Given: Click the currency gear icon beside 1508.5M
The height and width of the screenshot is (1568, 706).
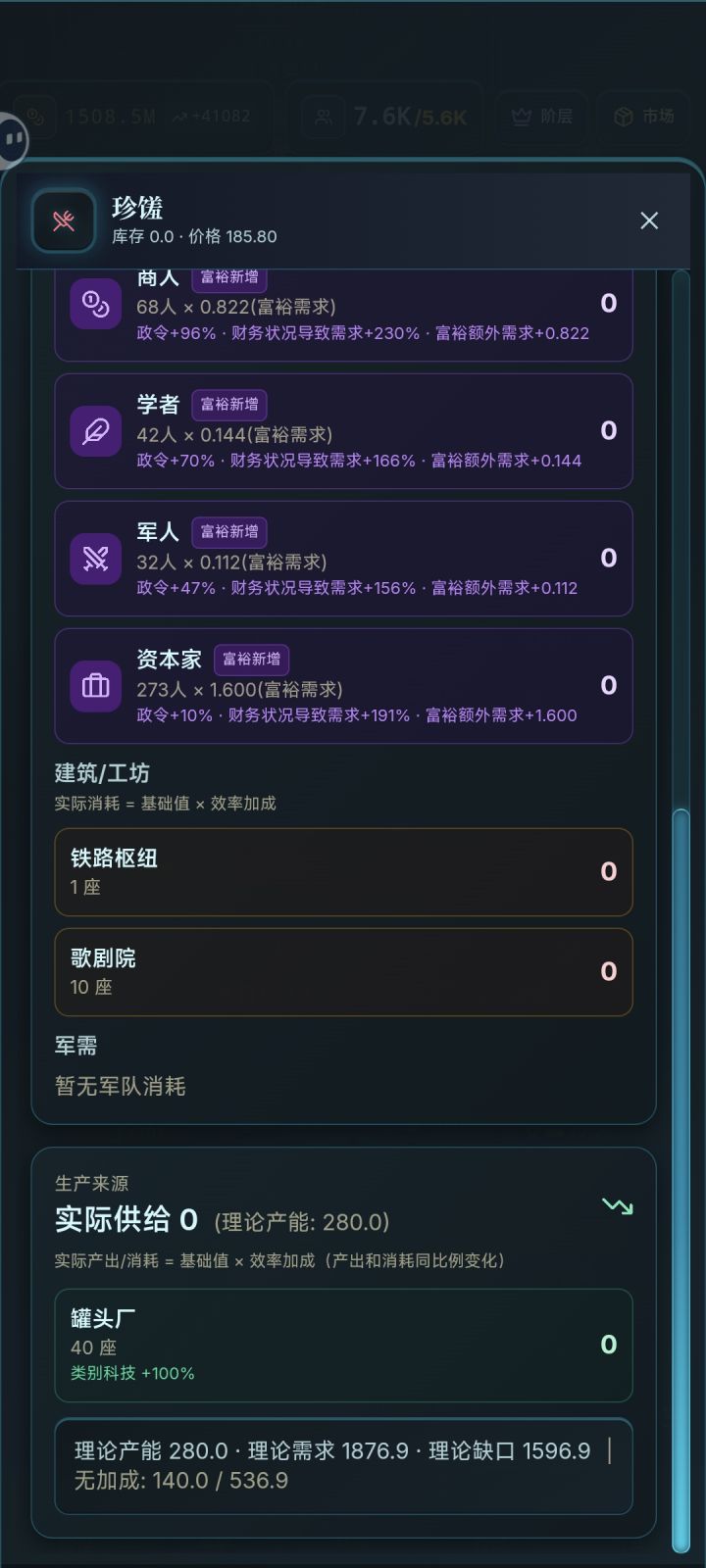Looking at the screenshot, I should pos(35,116).
